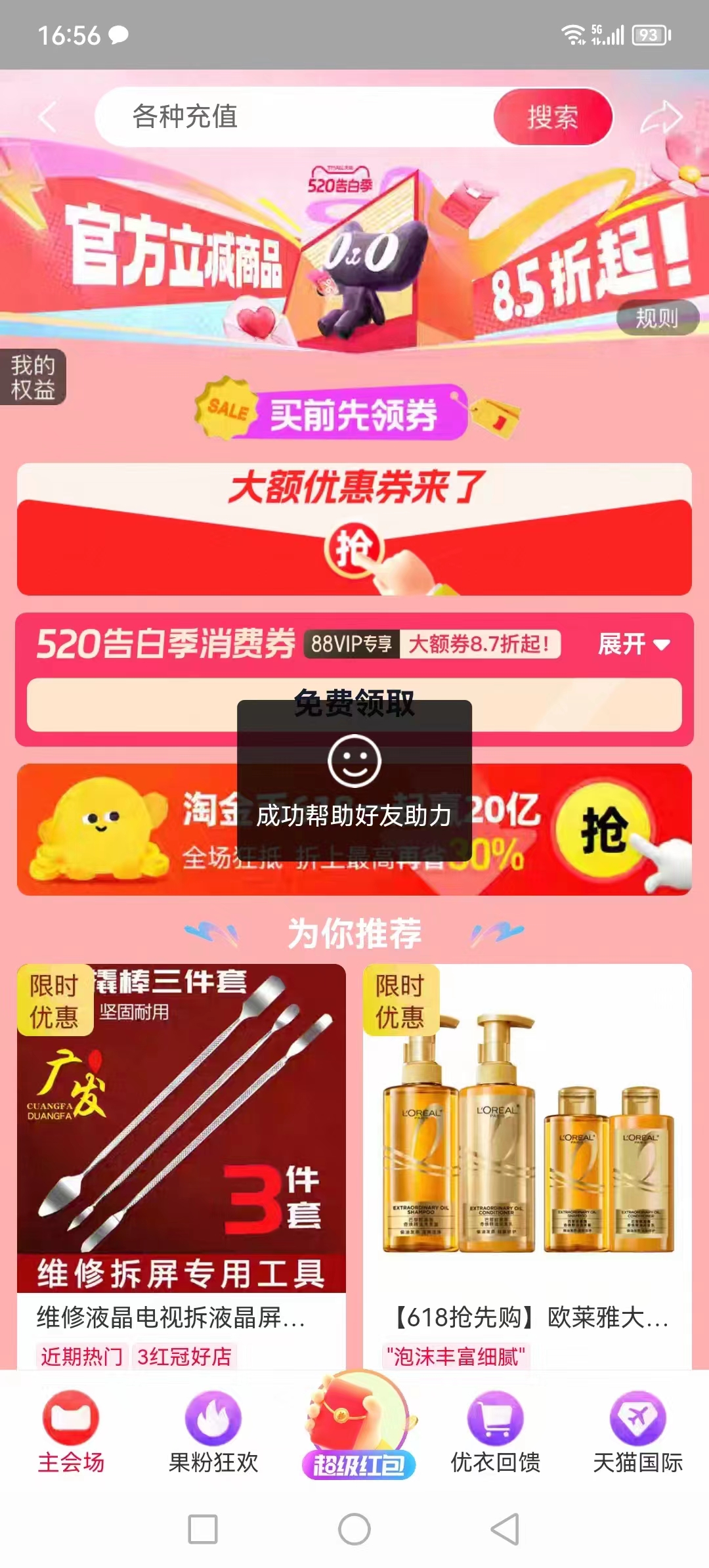This screenshot has width=709, height=1568.
Task: Open 我的权益 side tab
Action: click(32, 377)
